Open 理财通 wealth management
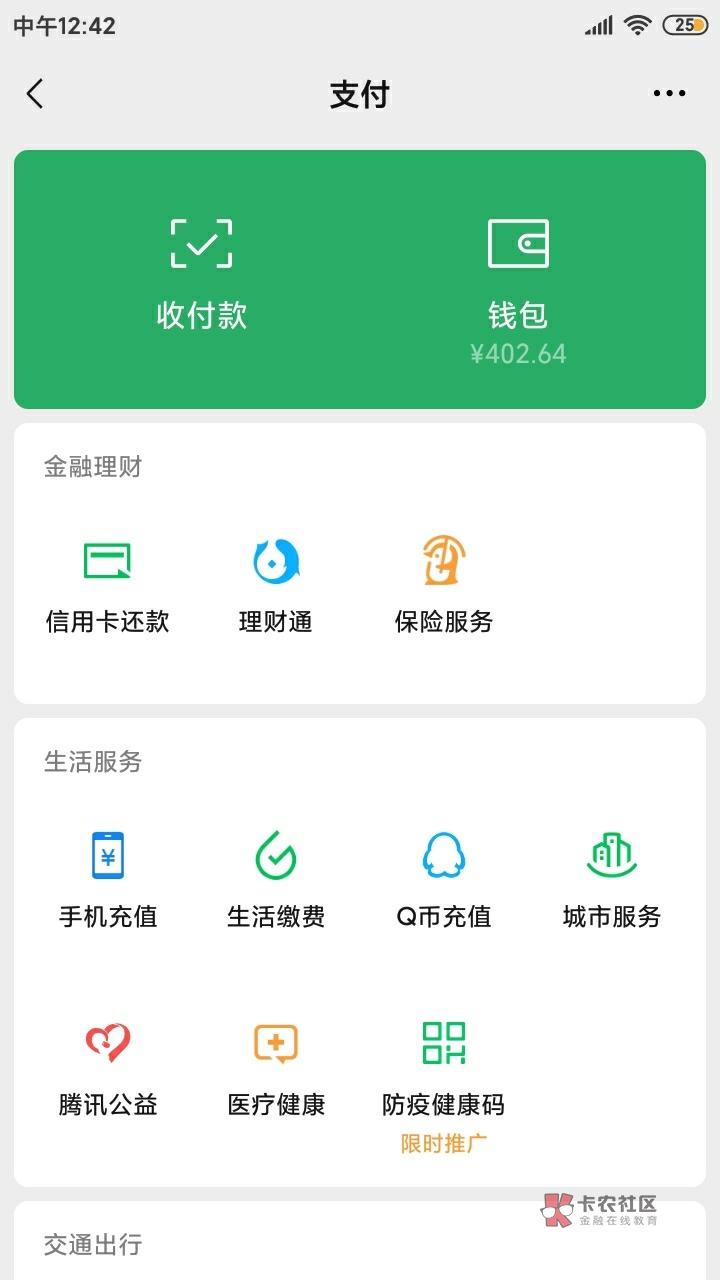 pos(276,587)
